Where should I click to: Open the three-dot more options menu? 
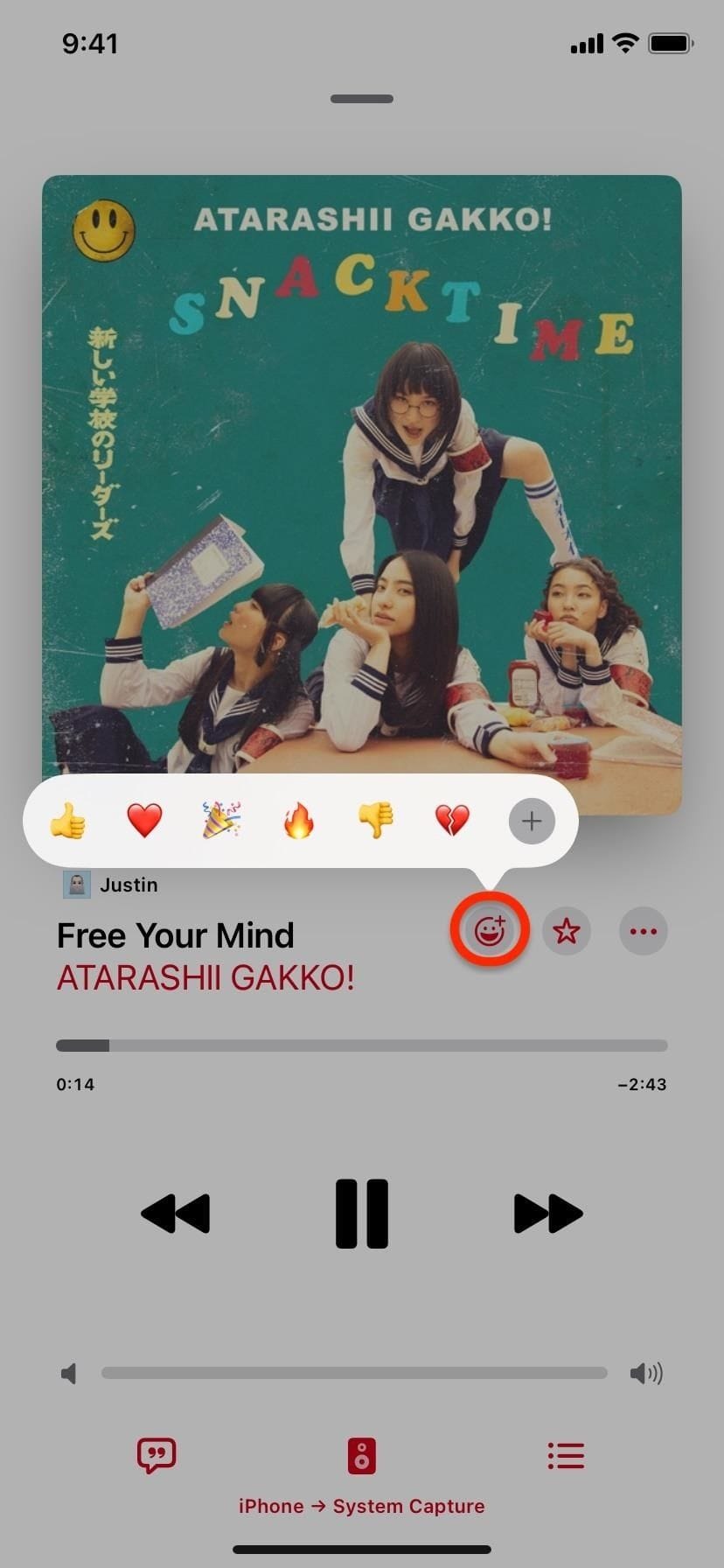[644, 931]
